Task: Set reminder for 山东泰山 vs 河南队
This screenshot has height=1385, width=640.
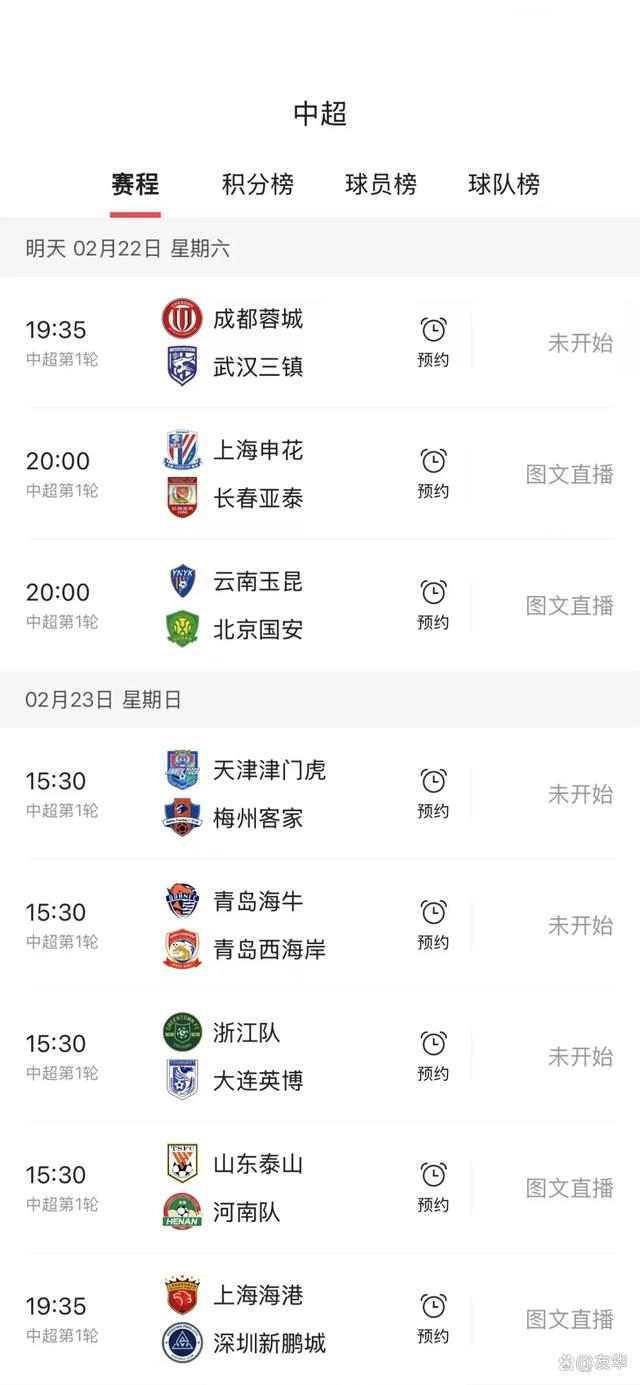Action: pos(433,1187)
